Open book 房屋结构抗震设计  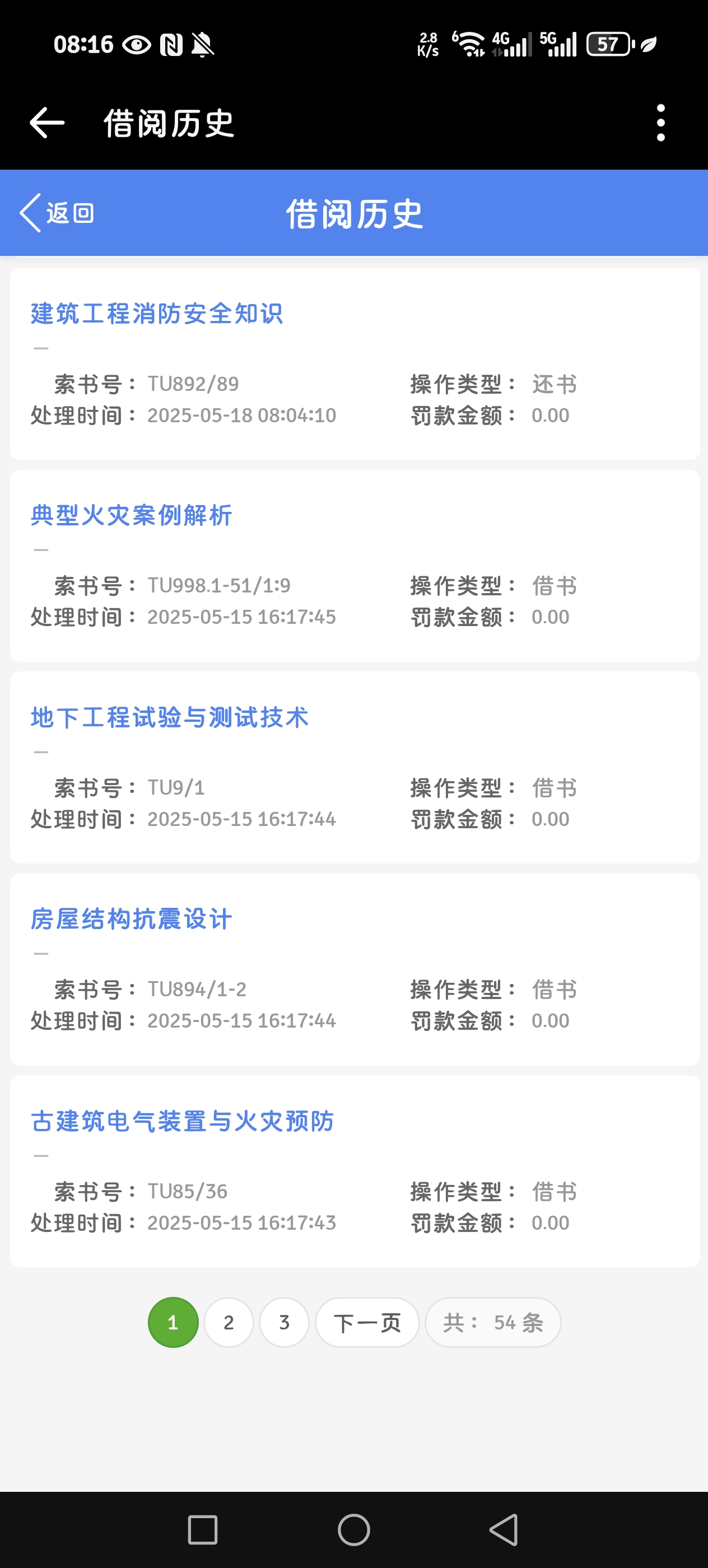coord(131,919)
